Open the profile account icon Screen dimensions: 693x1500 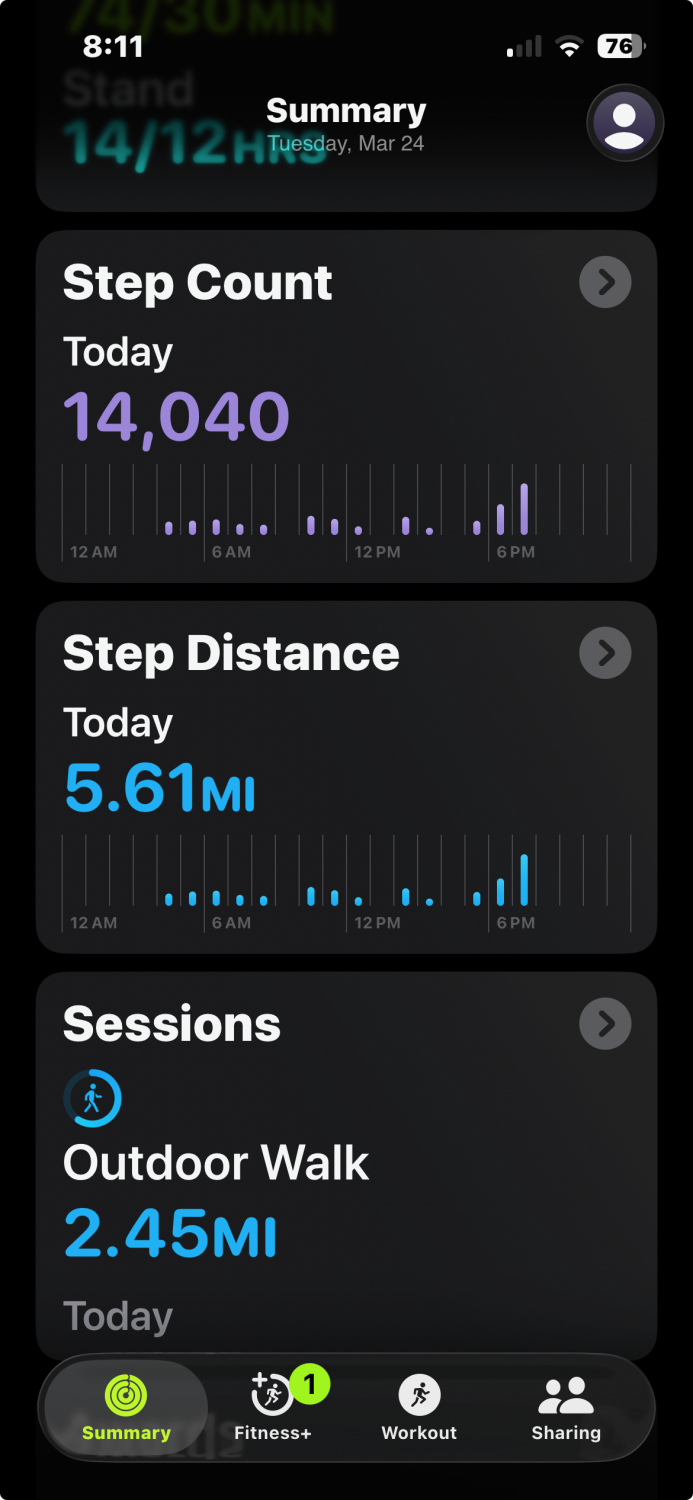click(x=624, y=123)
